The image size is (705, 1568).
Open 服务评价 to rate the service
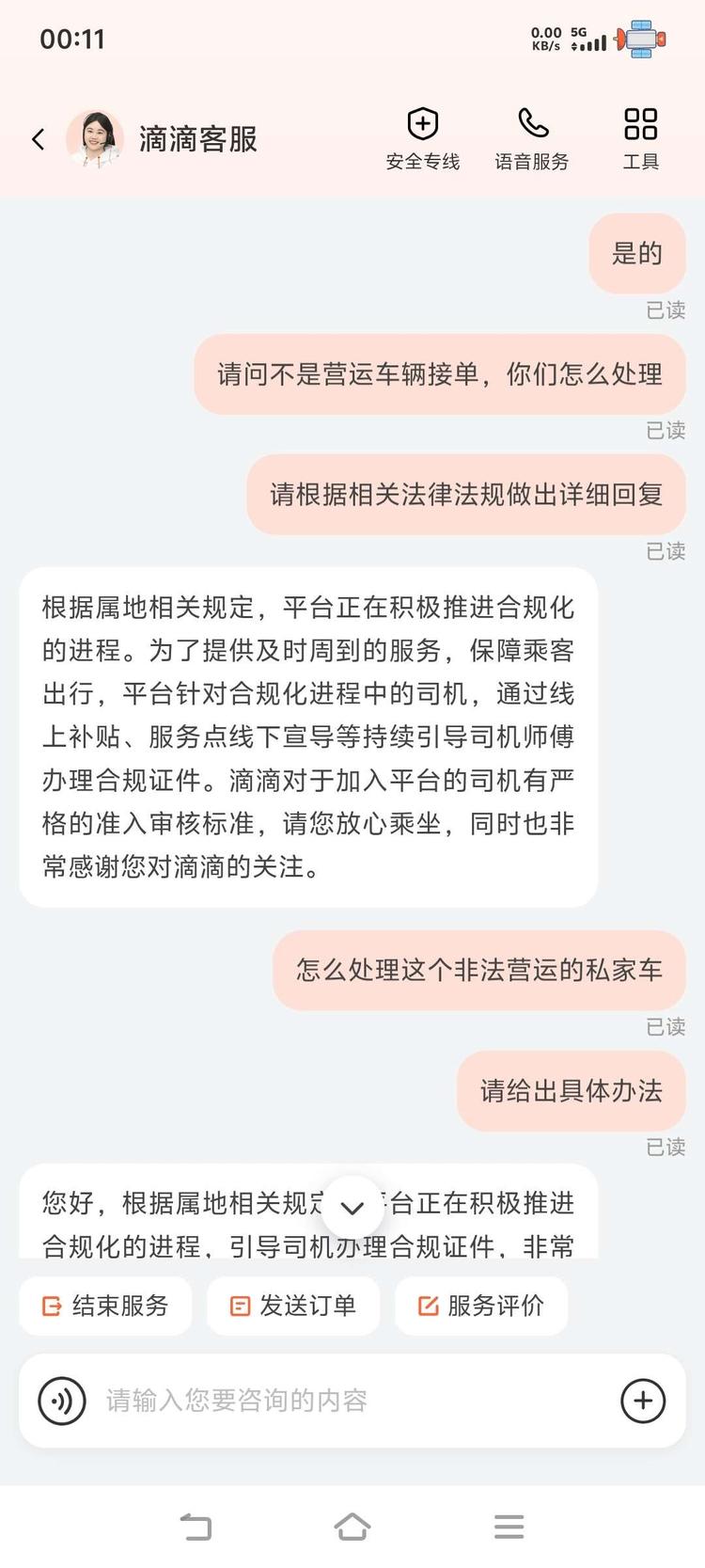(481, 1306)
